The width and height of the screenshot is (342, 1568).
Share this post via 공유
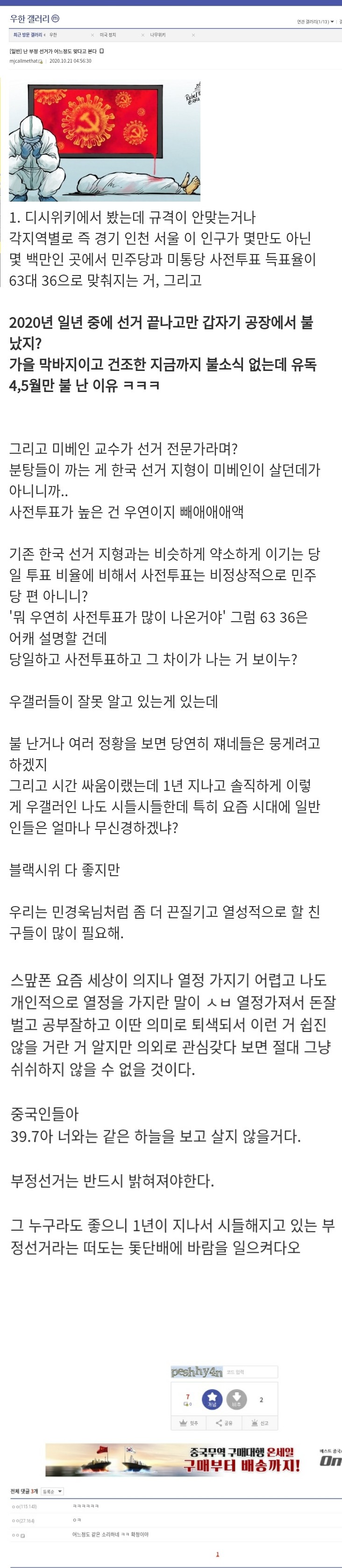pyautogui.click(x=224, y=1423)
